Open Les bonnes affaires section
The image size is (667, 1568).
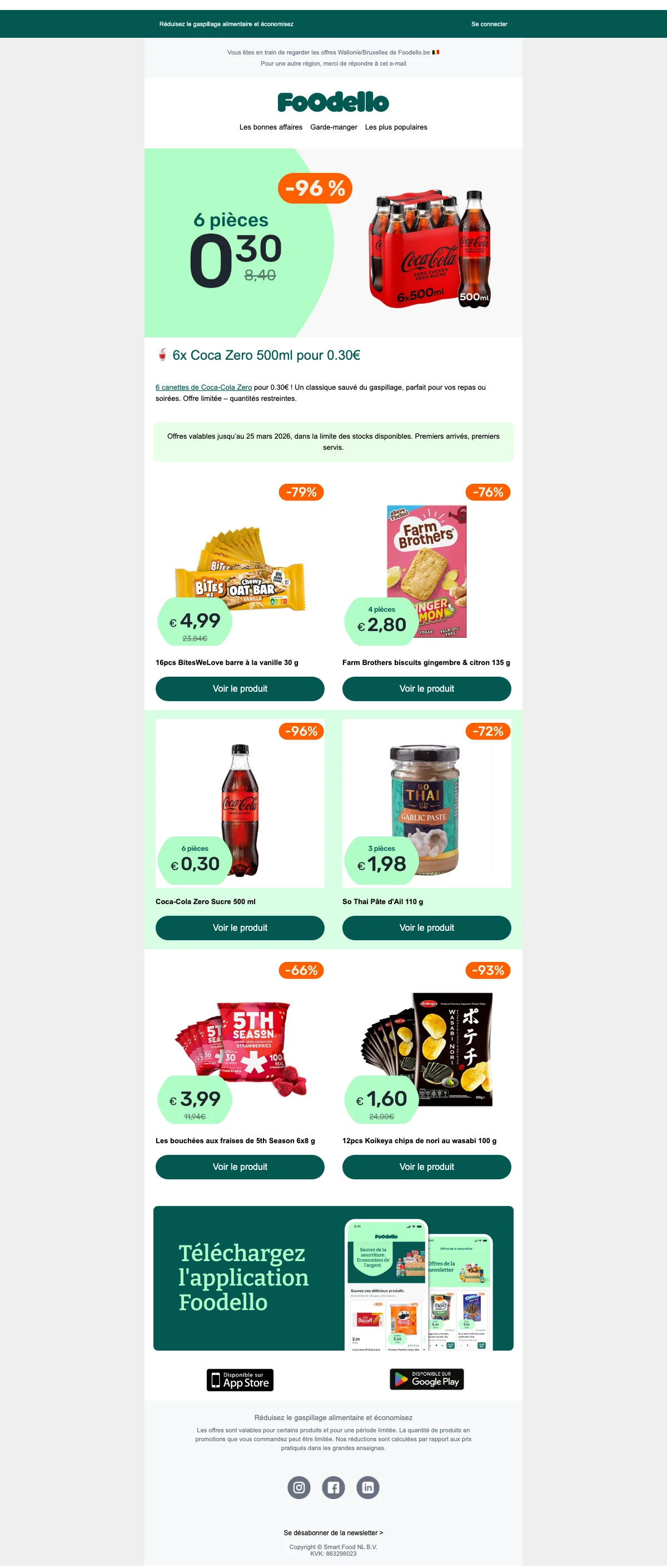tap(271, 127)
